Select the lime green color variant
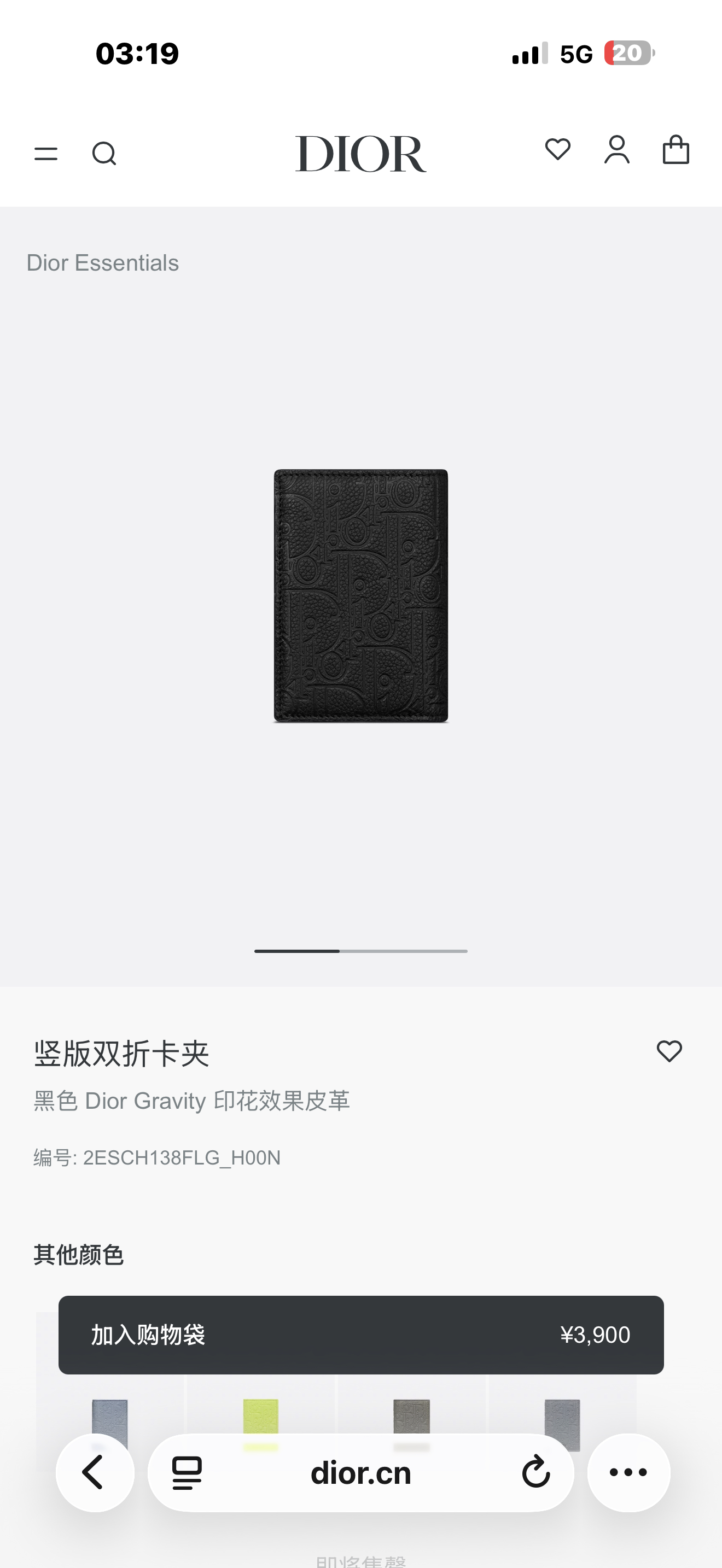This screenshot has height=1568, width=722. 260,1417
